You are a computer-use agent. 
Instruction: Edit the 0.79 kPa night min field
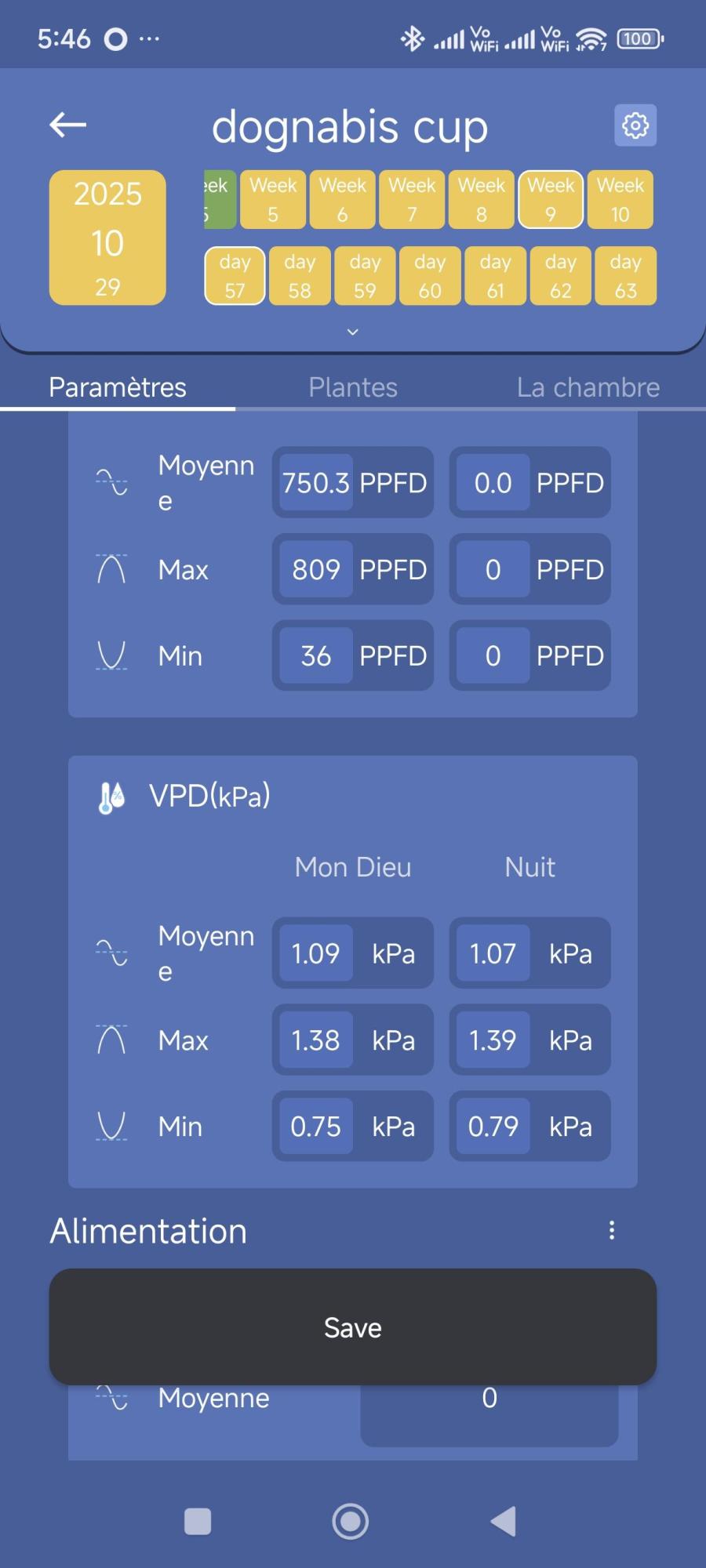coord(493,1127)
